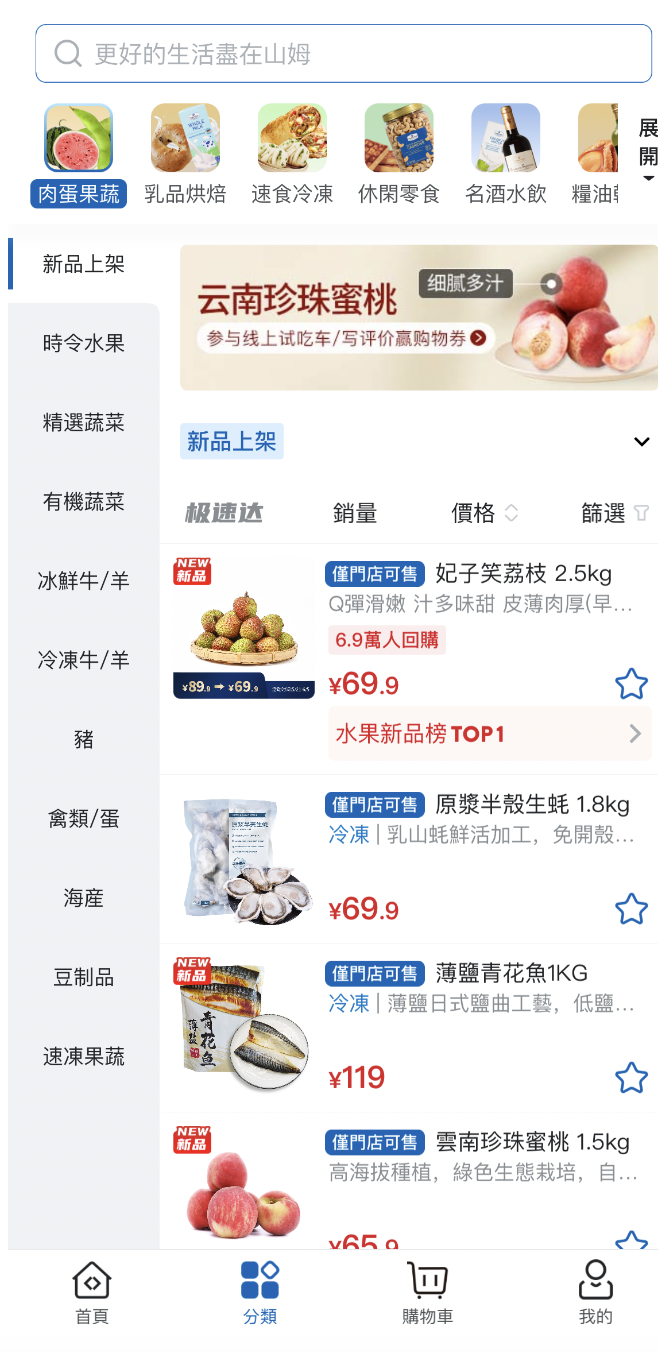Expand the full category list with 展開
The width and height of the screenshot is (658, 1352).
[647, 150]
